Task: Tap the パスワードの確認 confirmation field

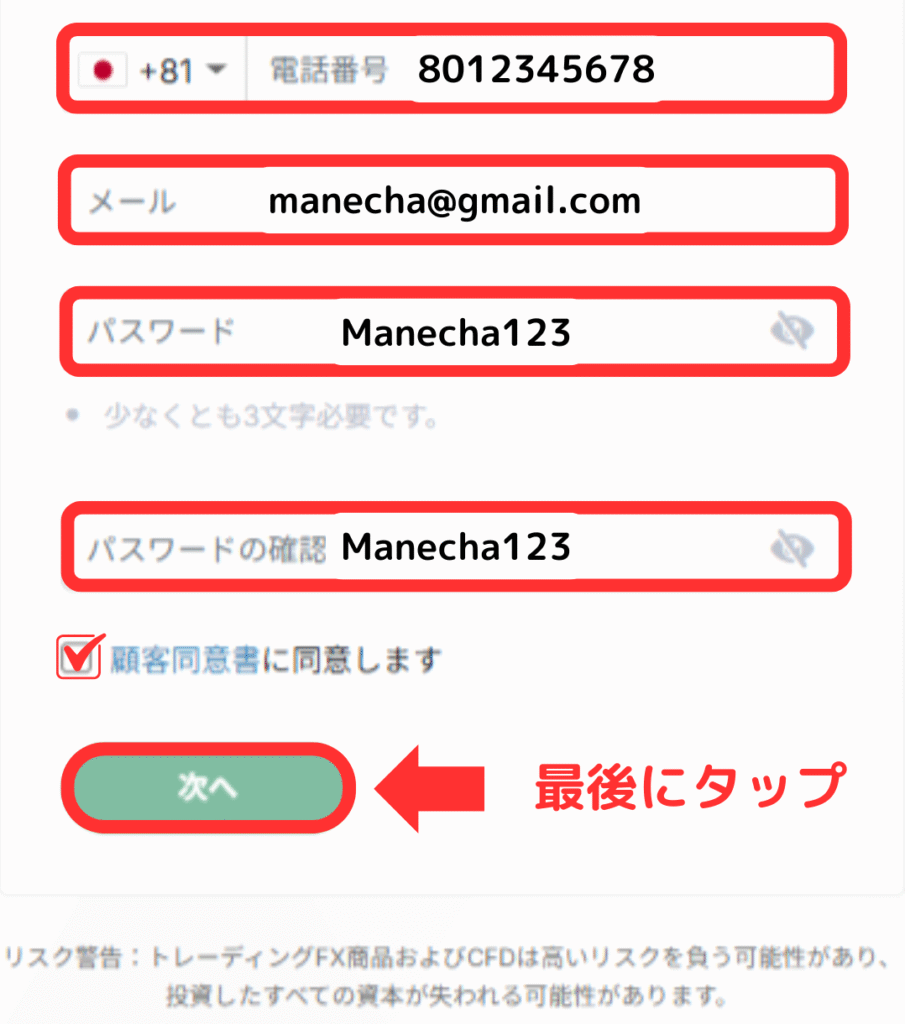Action: pos(455,547)
